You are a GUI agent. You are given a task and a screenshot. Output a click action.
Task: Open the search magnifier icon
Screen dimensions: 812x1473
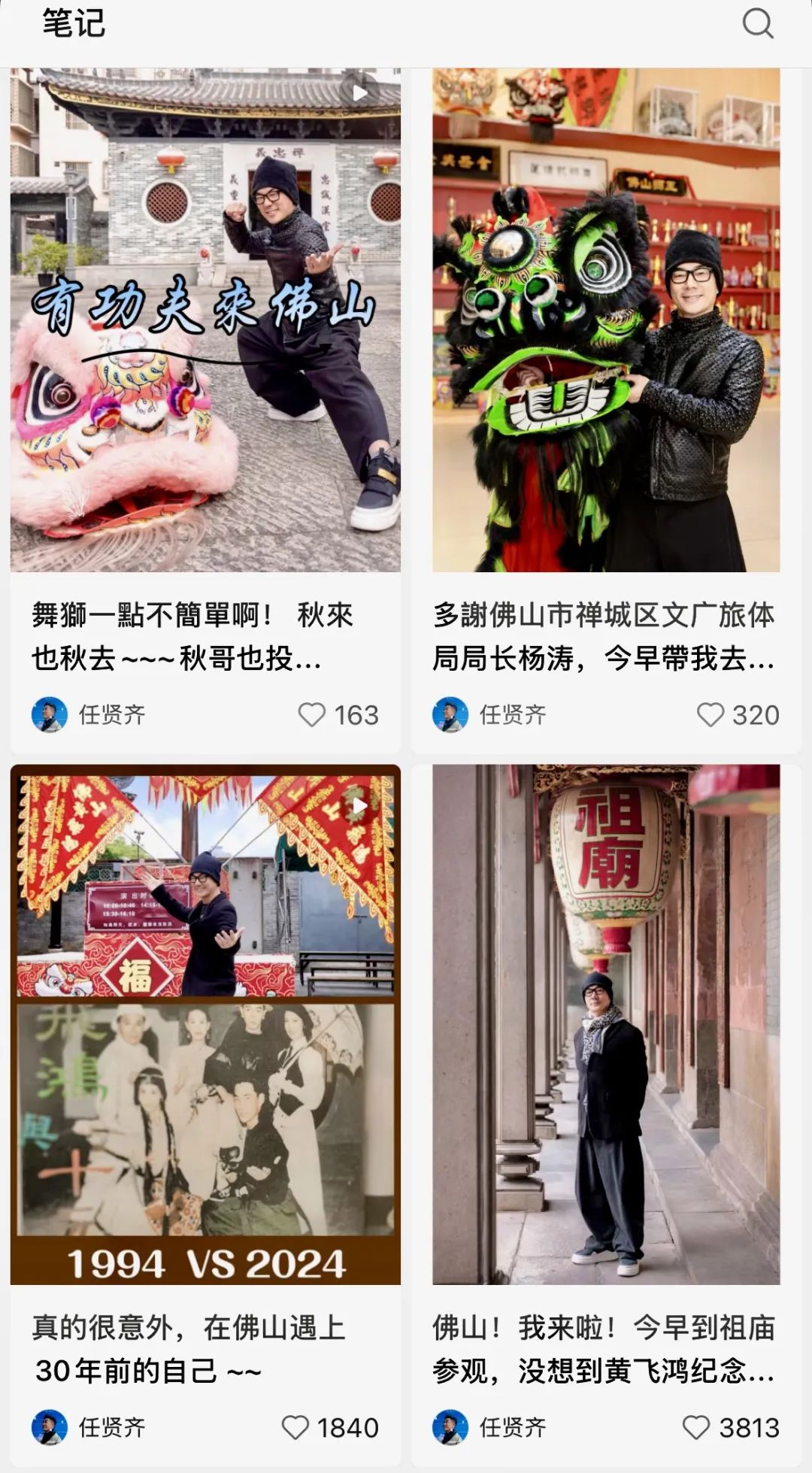tap(757, 23)
